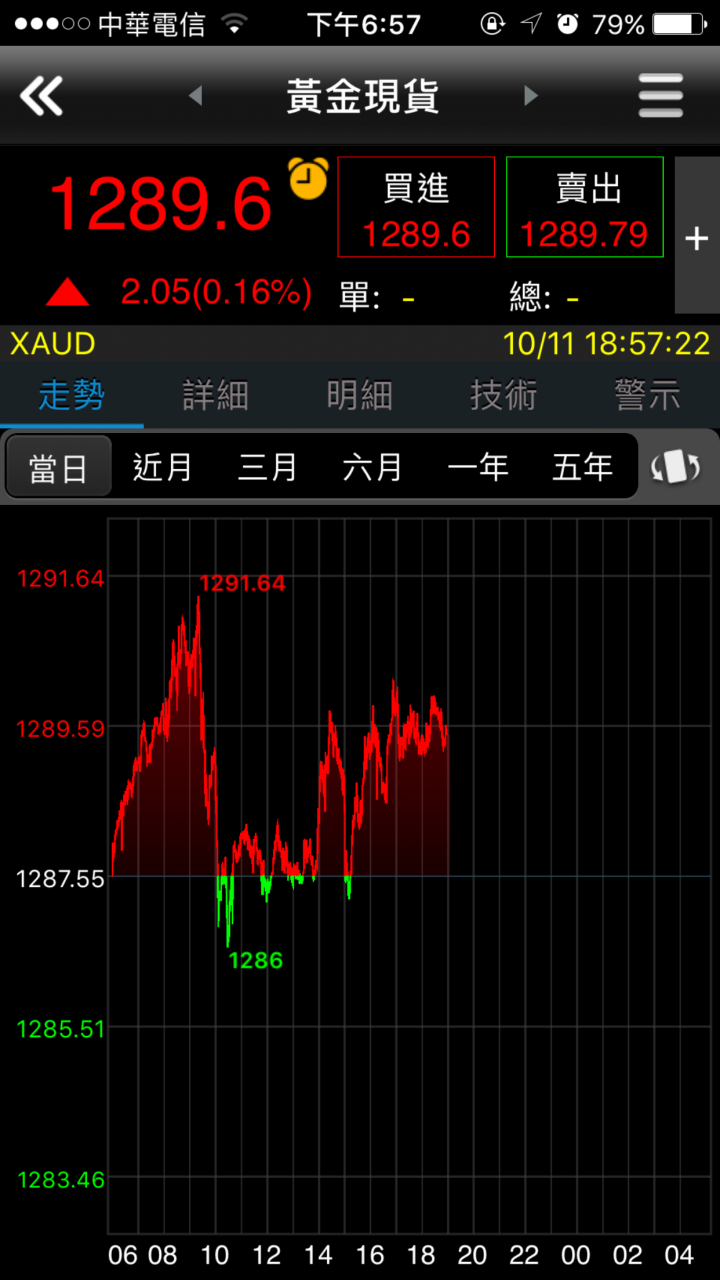Open the price alarm clock icon
This screenshot has width=720, height=1280.
(308, 178)
